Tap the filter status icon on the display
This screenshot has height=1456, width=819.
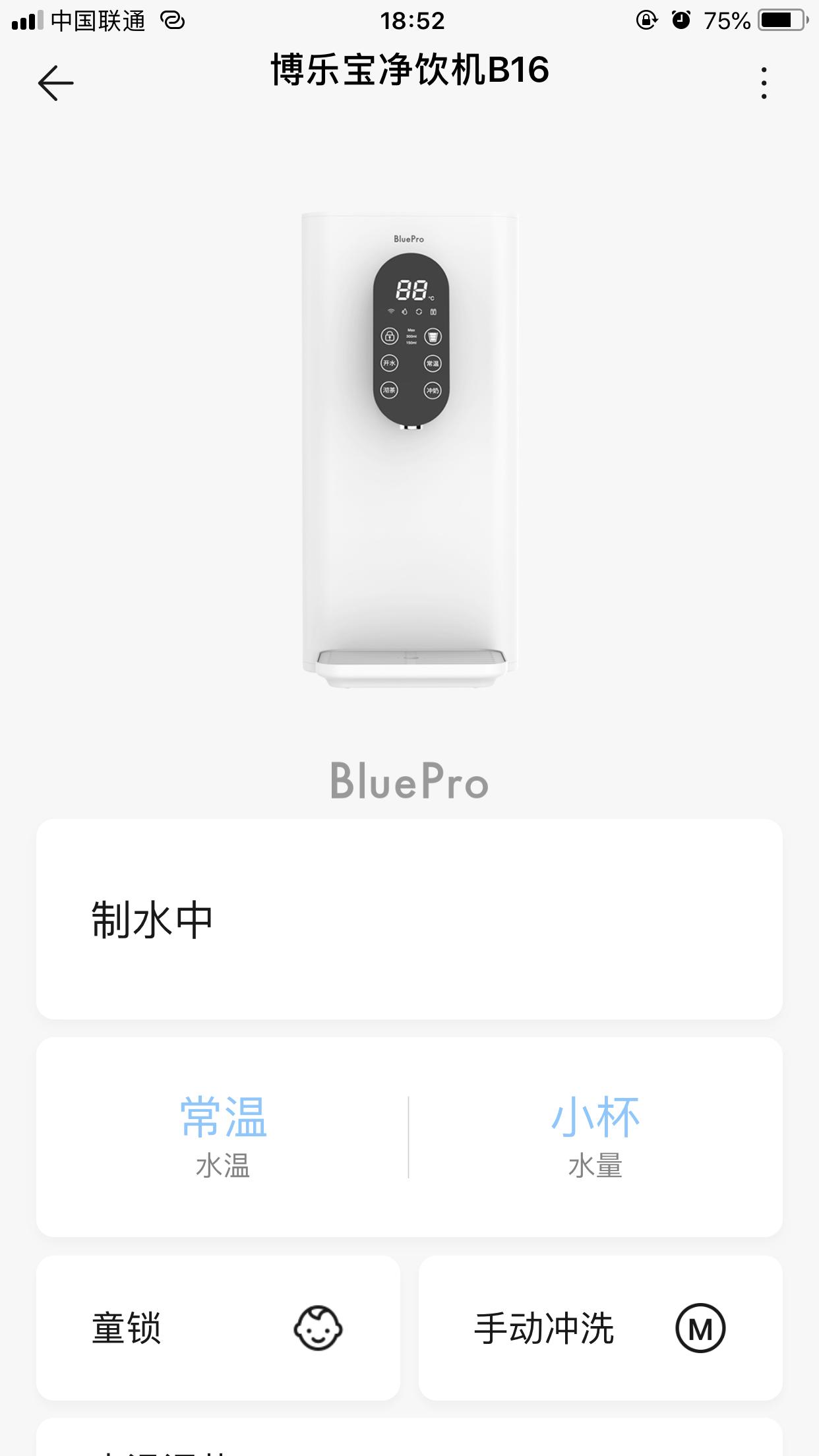(433, 313)
